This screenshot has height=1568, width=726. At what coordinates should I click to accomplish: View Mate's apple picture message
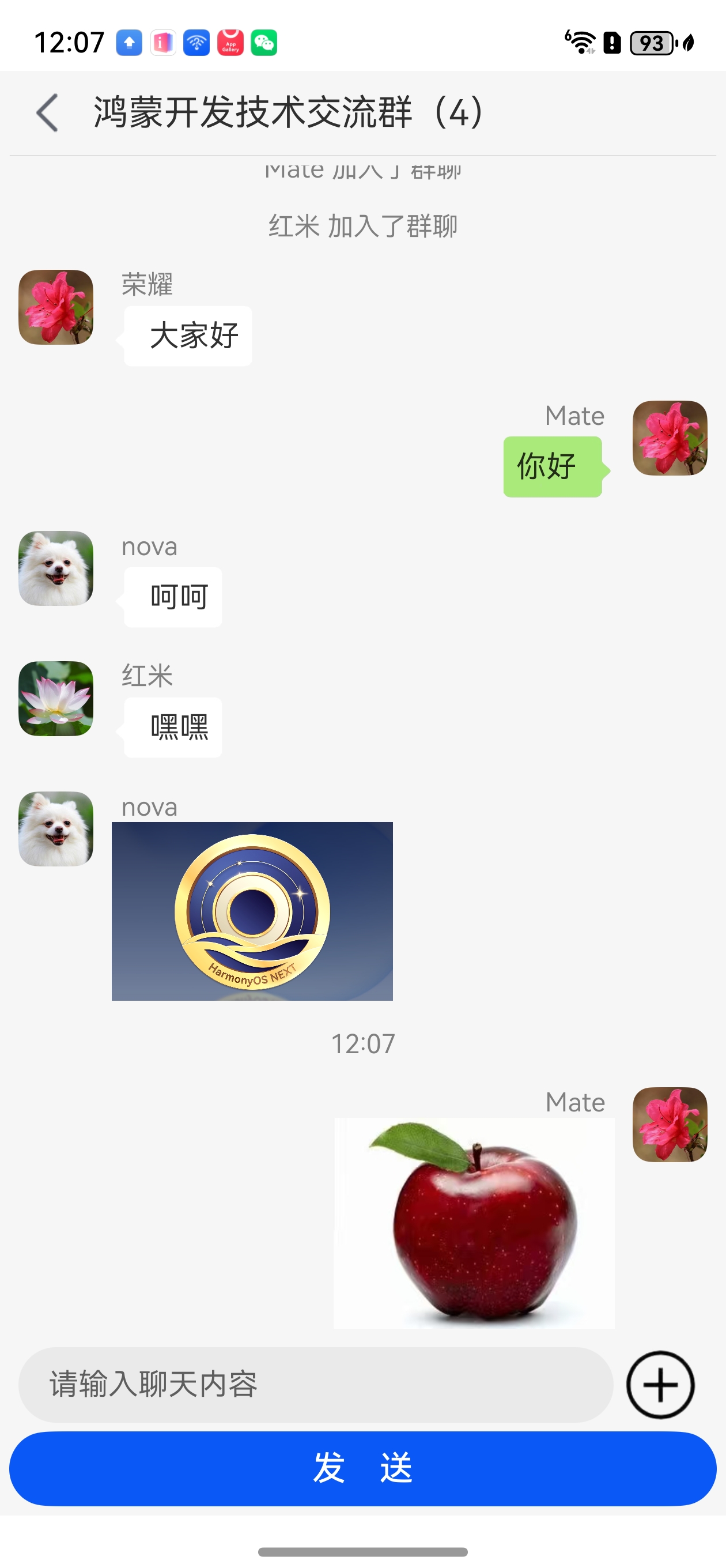tap(474, 1222)
